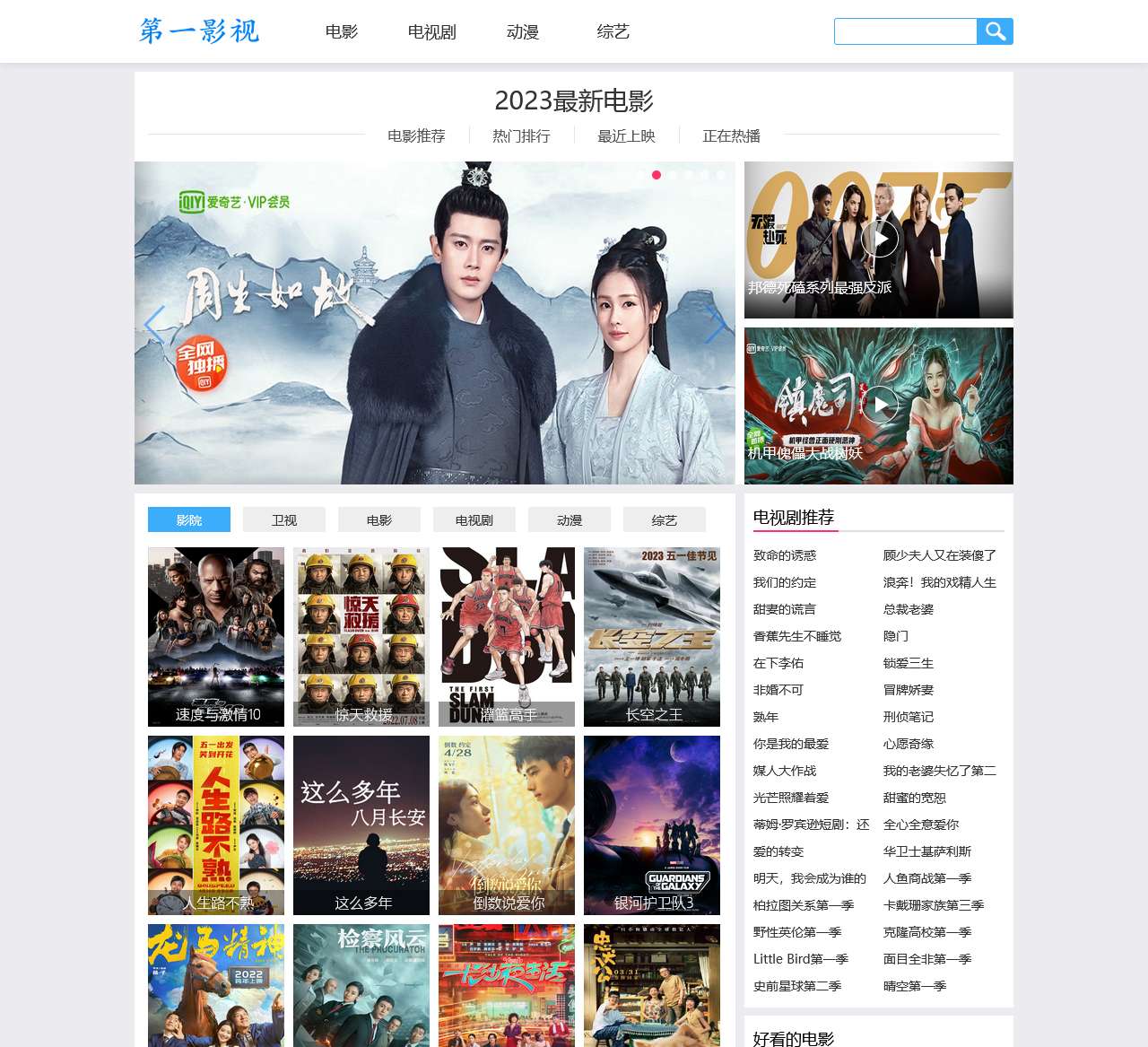This screenshot has height=1047, width=1148.
Task: Advance banner with the right arrow
Action: pos(715,324)
